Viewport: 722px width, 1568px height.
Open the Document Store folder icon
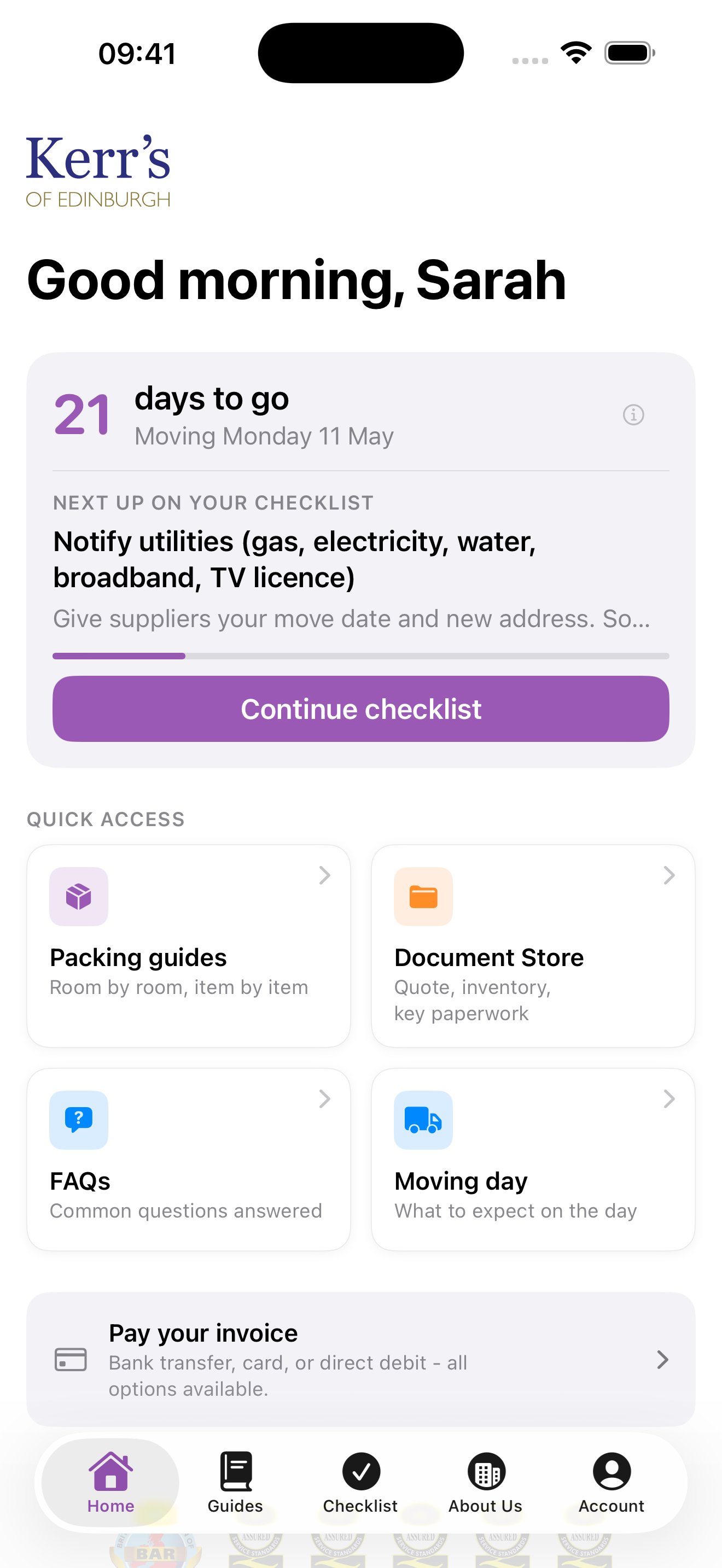(423, 896)
